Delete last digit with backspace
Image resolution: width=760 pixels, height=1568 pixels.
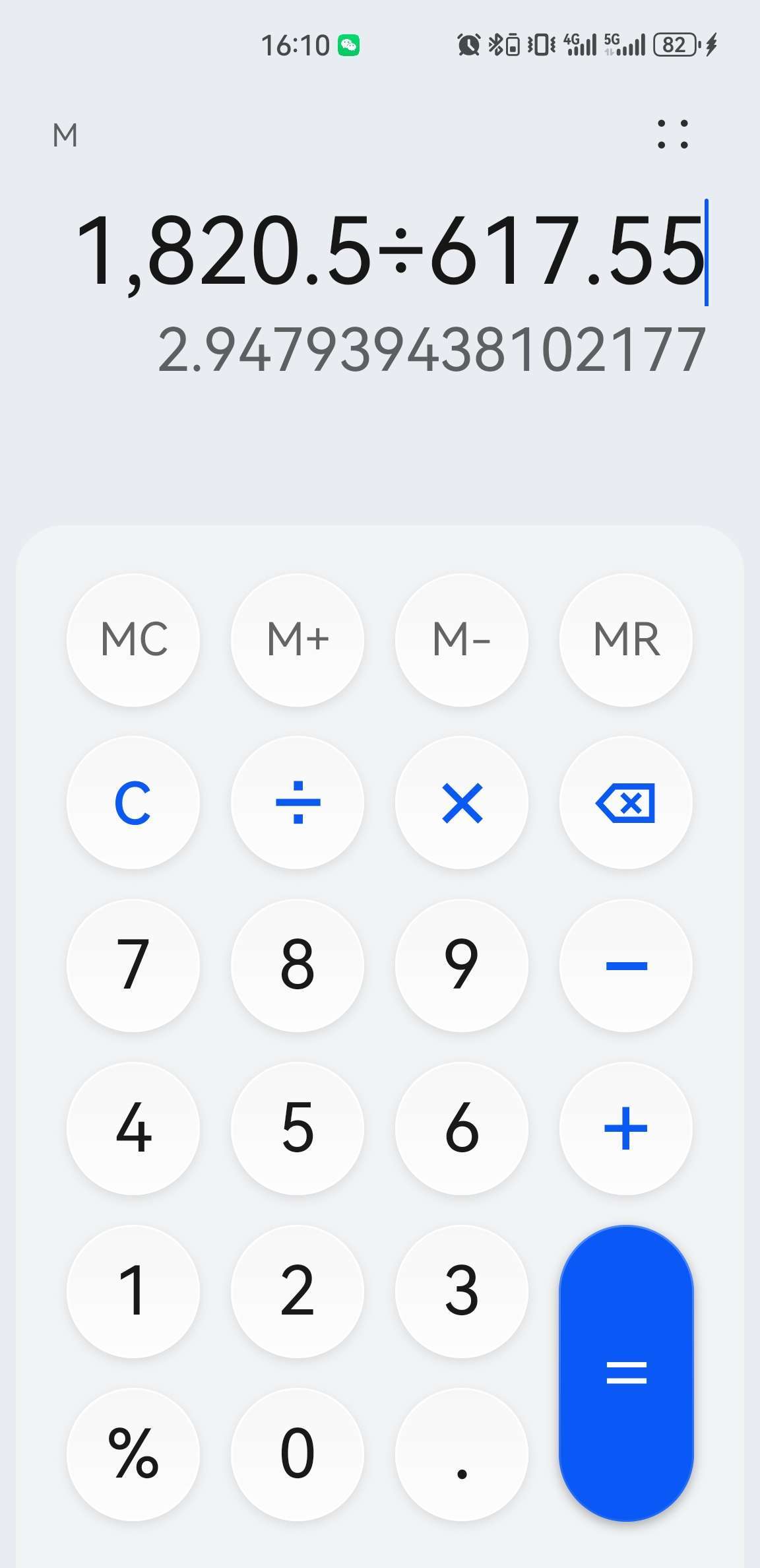[626, 802]
